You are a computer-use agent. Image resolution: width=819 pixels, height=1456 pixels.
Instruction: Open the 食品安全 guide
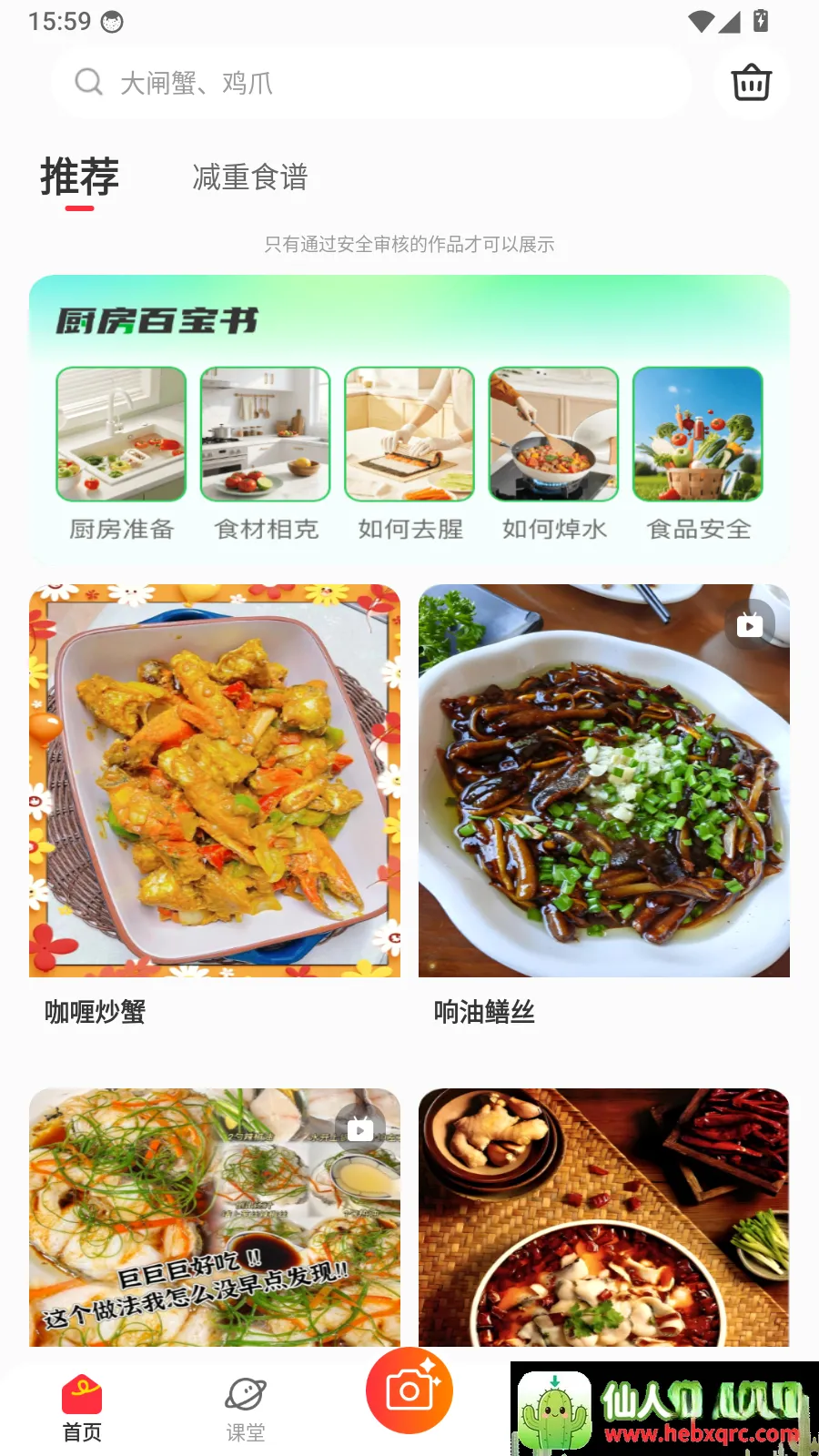(x=698, y=454)
